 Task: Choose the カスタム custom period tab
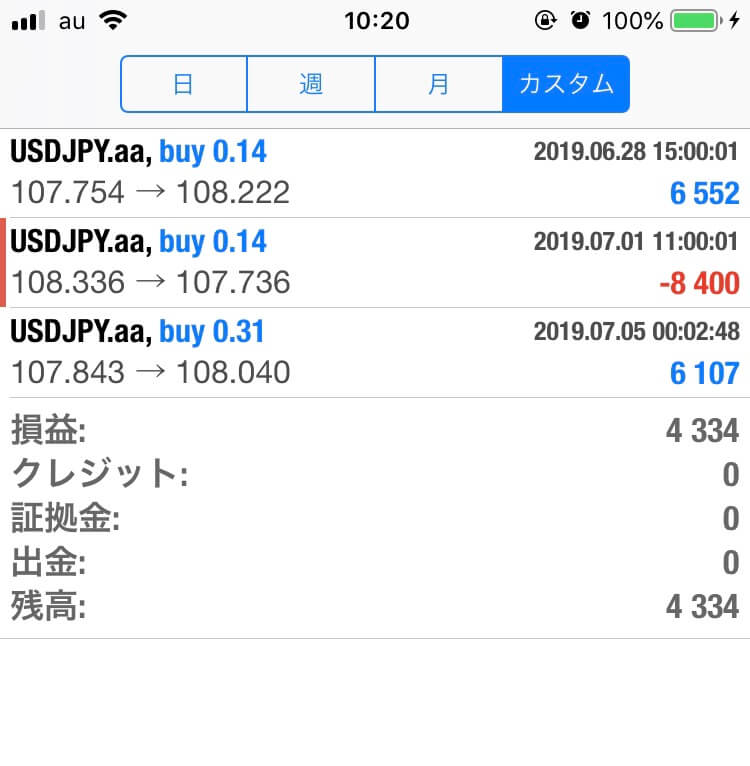click(566, 84)
